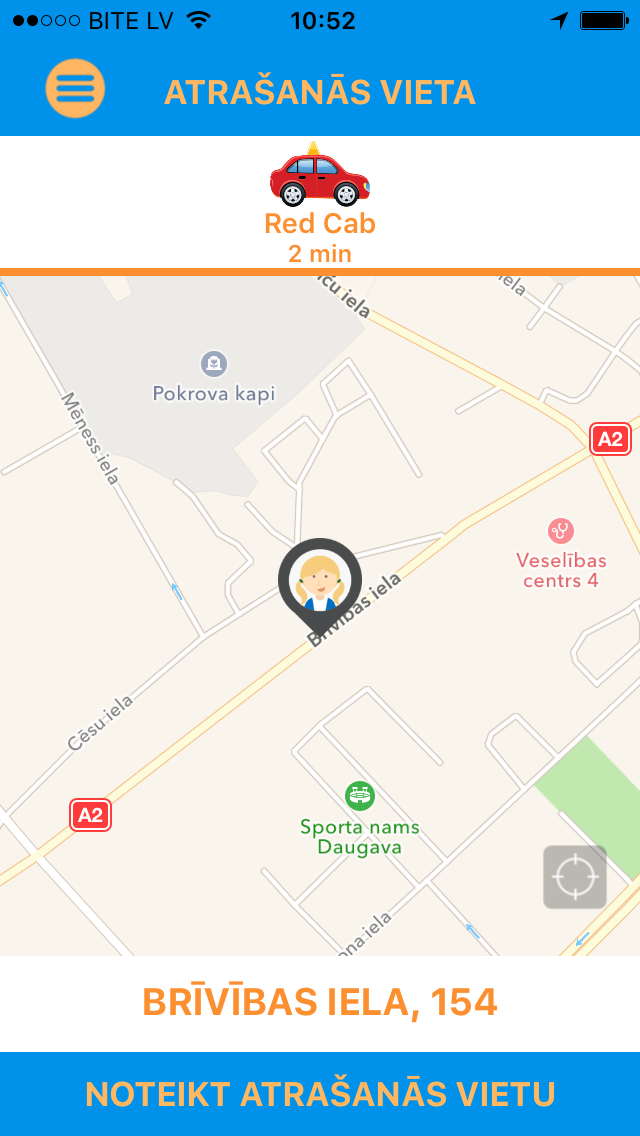Viewport: 640px width, 1136px height.
Task: Confirm with Noteikt atrašanās vietu button
Action: click(x=320, y=1094)
